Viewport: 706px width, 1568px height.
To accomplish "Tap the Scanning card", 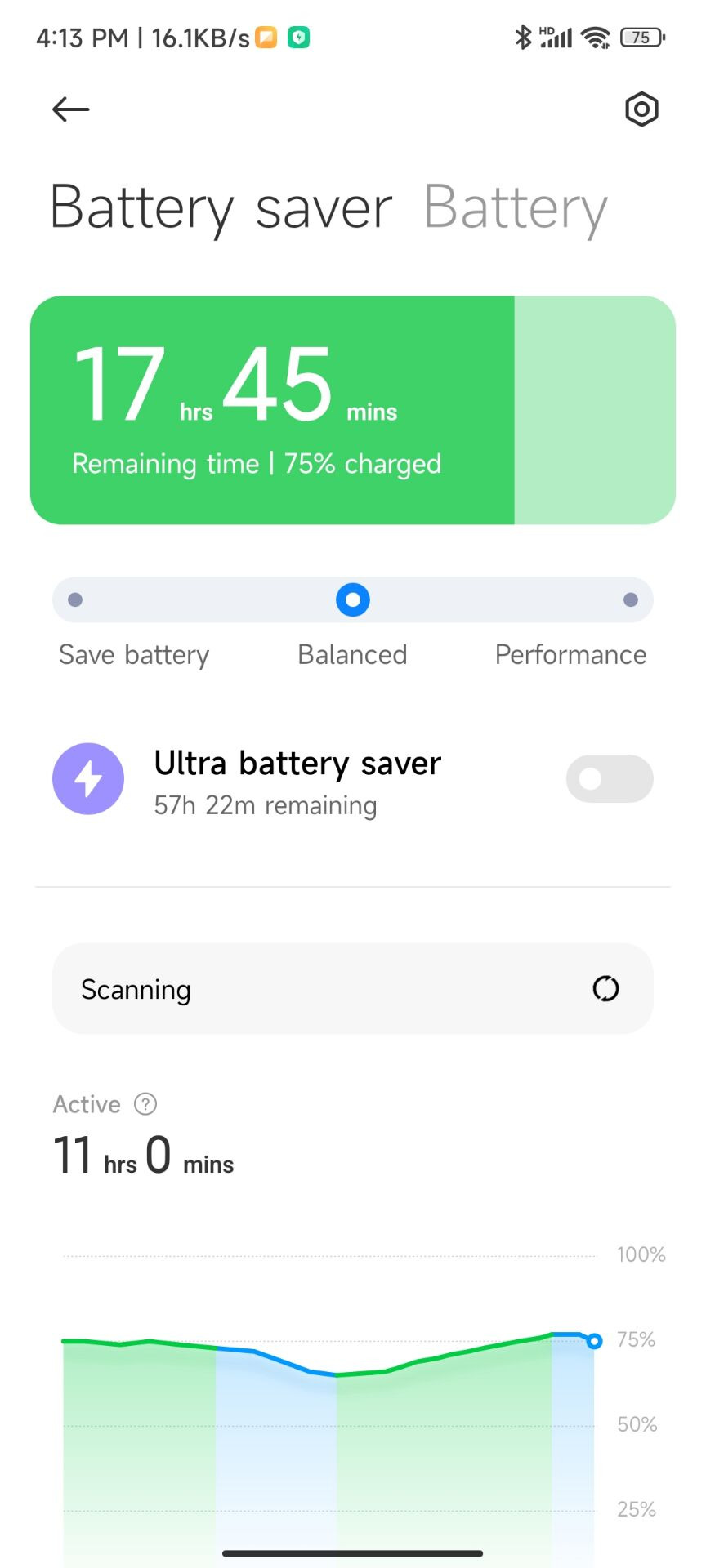I will [353, 989].
